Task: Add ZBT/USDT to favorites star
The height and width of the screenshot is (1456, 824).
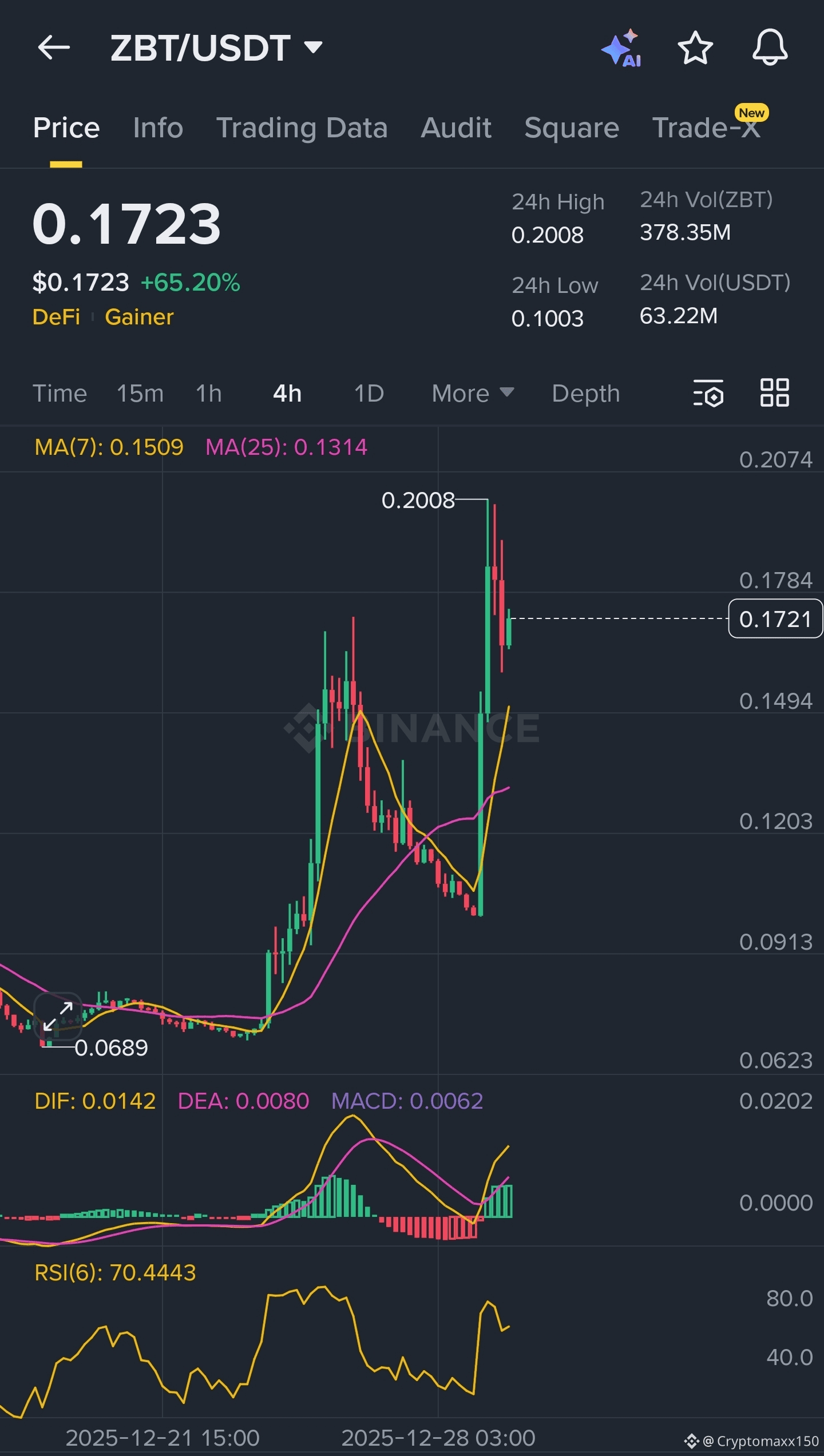Action: (x=695, y=48)
